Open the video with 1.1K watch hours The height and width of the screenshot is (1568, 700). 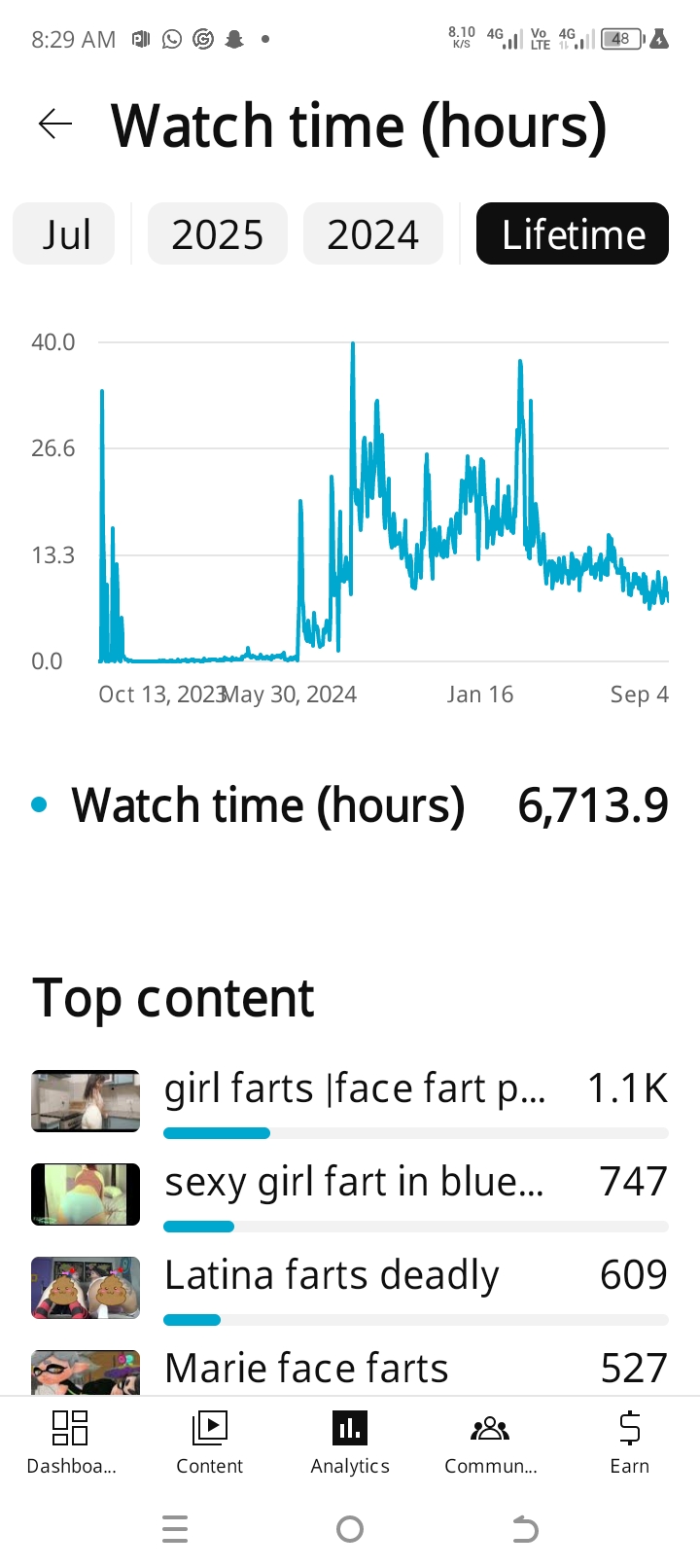tap(355, 1089)
